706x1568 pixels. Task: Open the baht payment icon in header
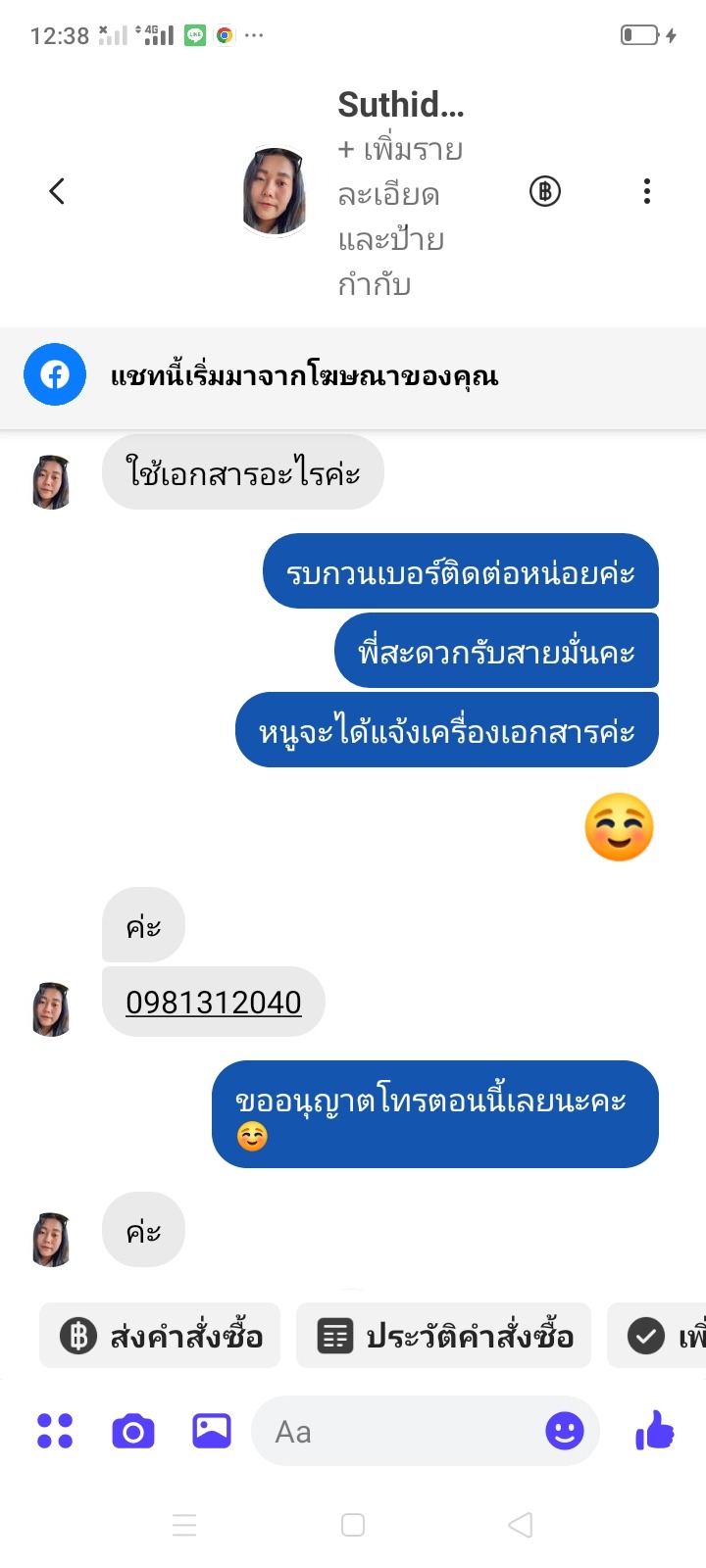[x=545, y=191]
